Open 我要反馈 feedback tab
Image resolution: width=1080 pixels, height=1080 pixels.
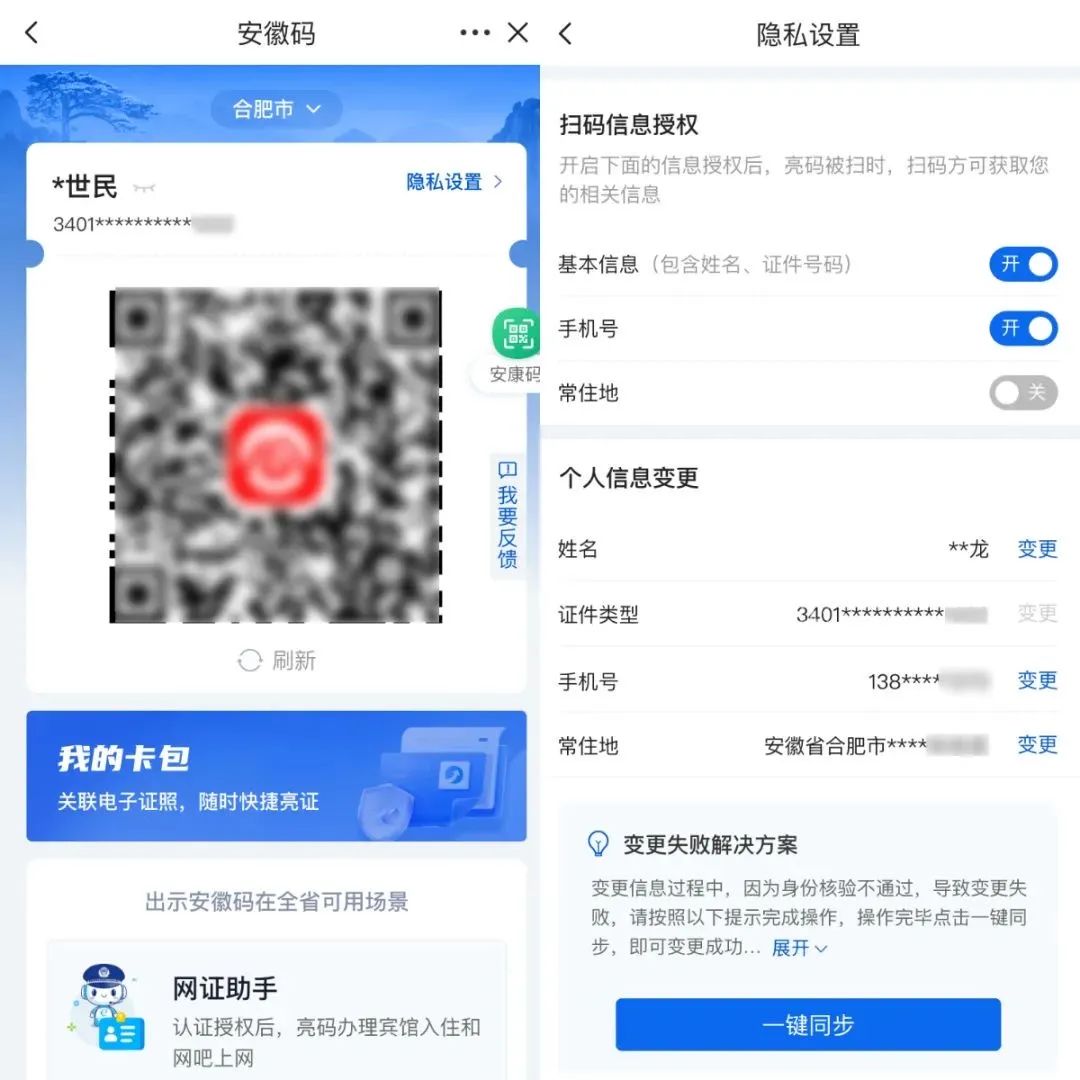coord(508,516)
